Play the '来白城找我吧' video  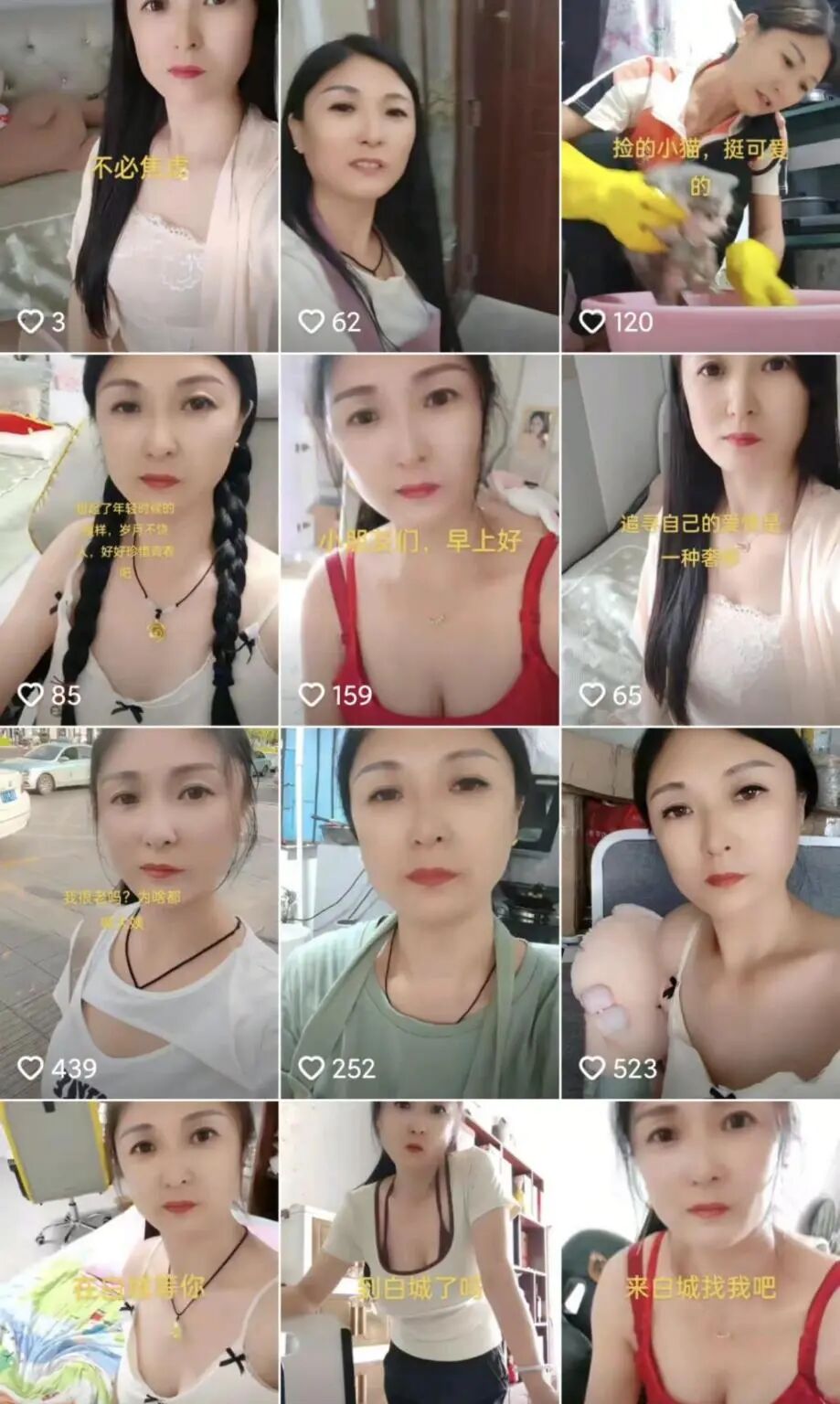[x=700, y=1252]
